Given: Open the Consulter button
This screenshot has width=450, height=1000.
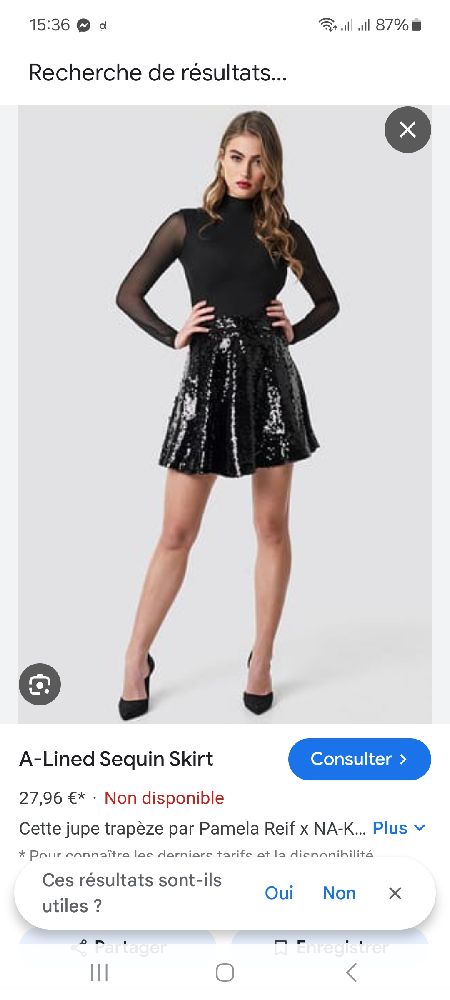Looking at the screenshot, I should pos(359,759).
